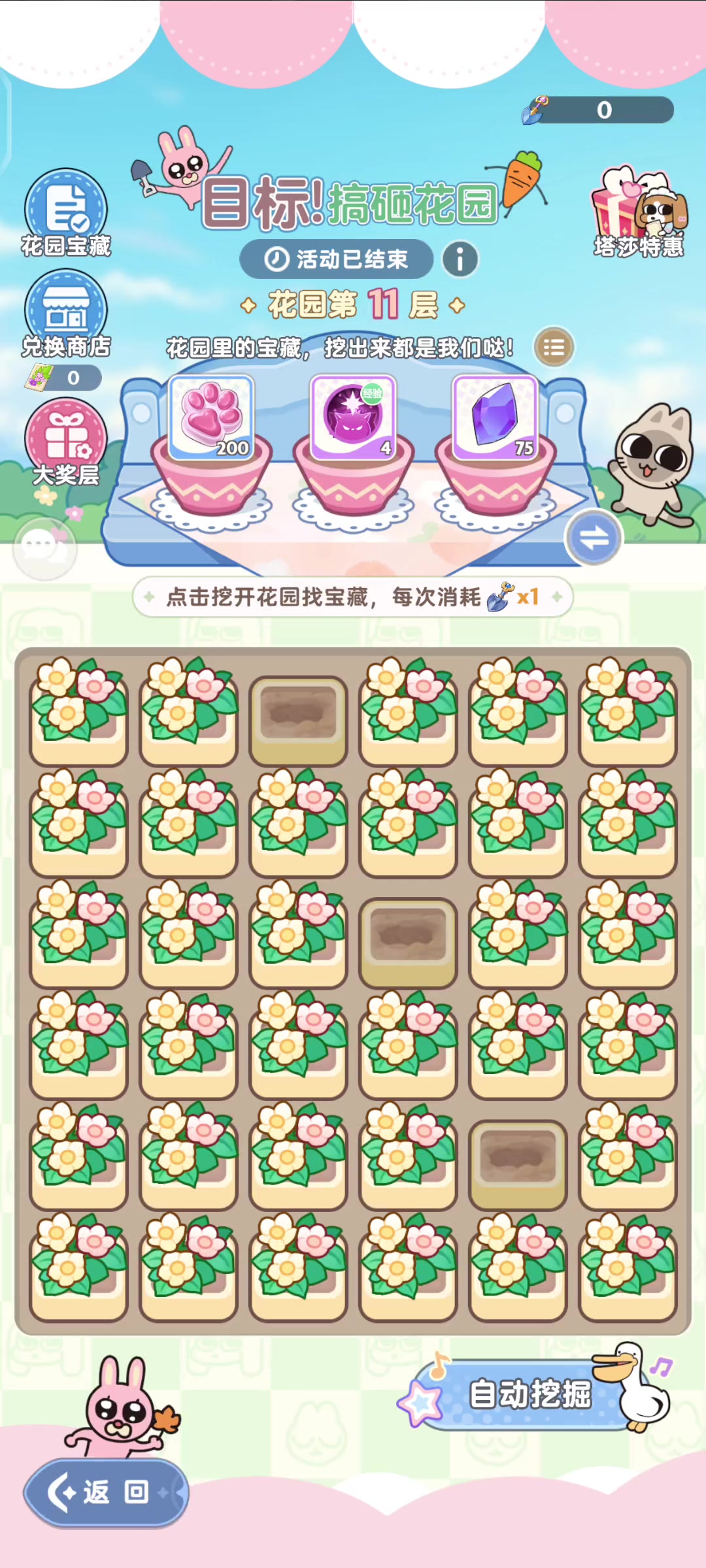
Task: View the purple crystal reward x75
Action: coord(496,418)
